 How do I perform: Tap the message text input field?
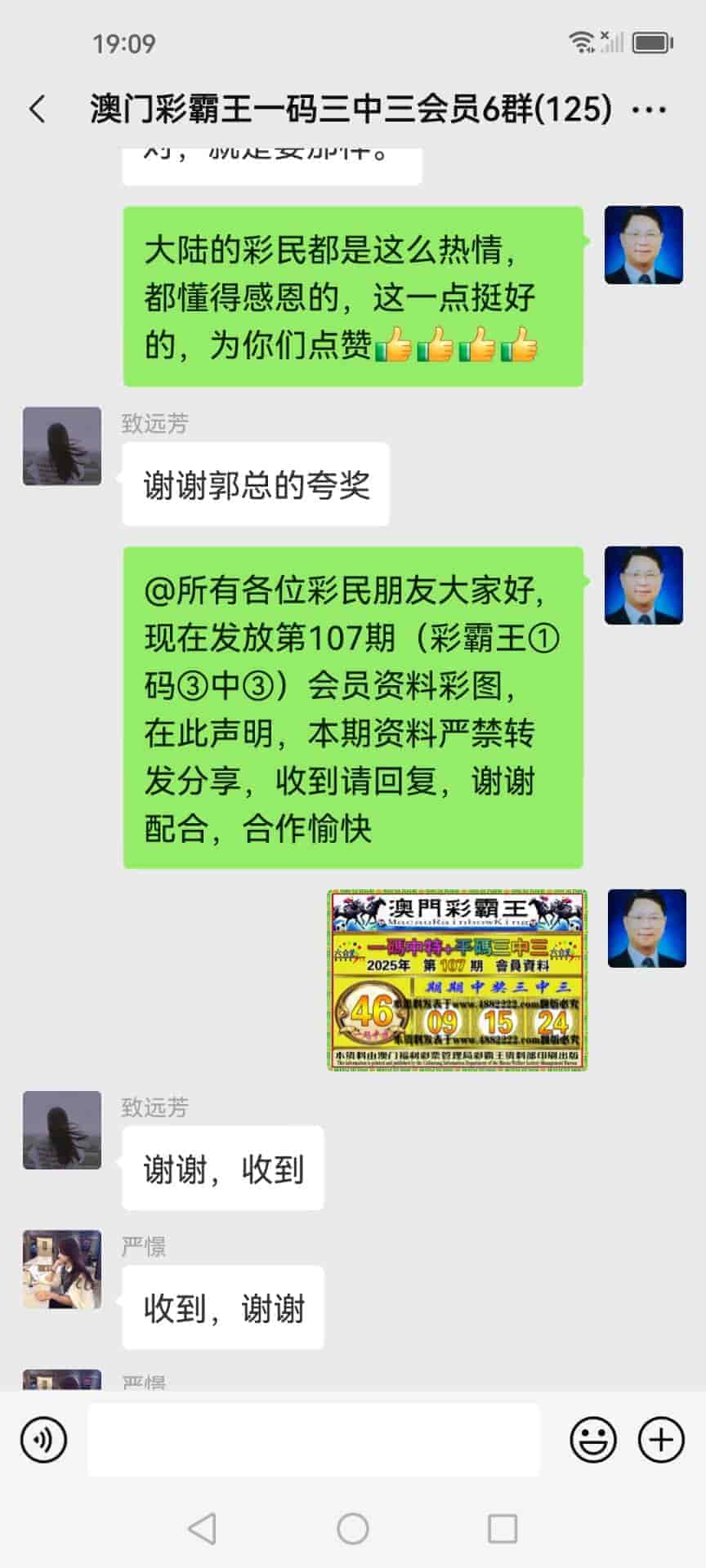[314, 1440]
